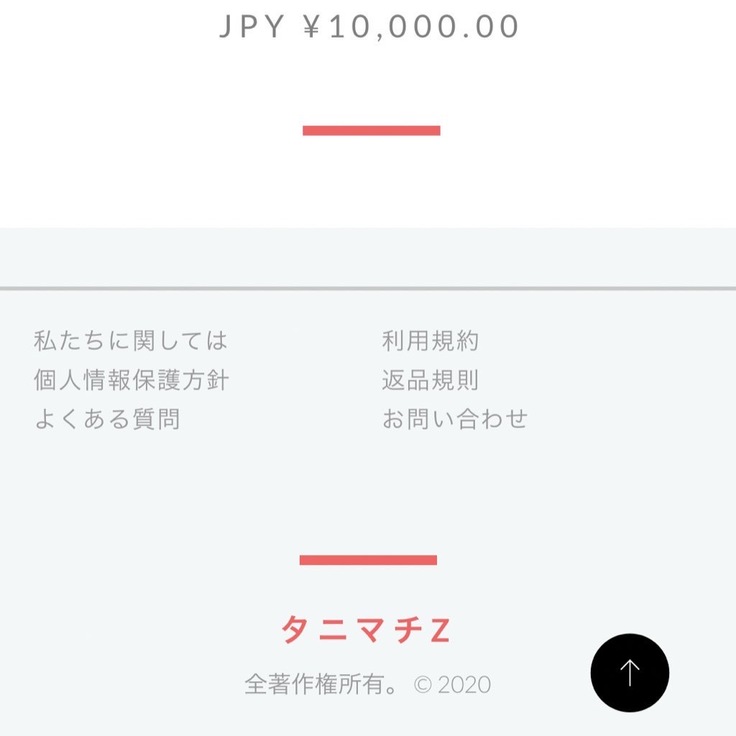View よくある質問 FAQ page
Viewport: 736px width, 736px height.
[x=107, y=419]
